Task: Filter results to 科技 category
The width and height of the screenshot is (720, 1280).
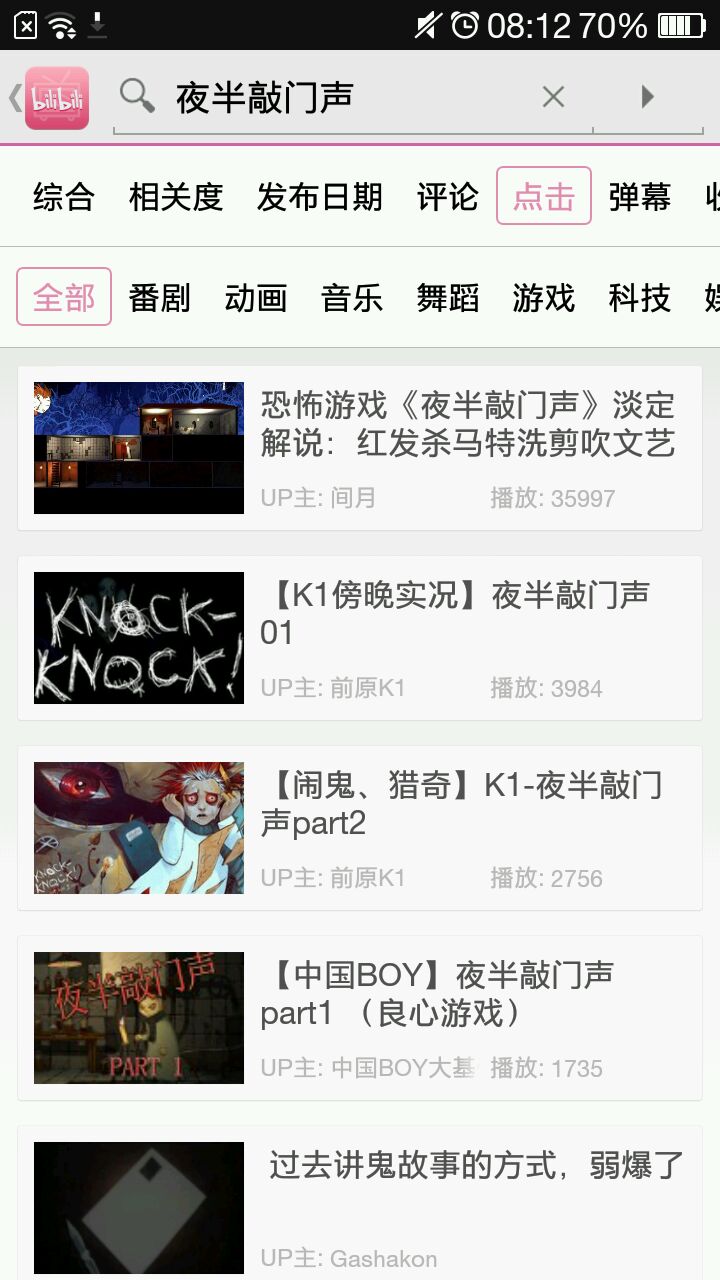Action: click(x=639, y=298)
